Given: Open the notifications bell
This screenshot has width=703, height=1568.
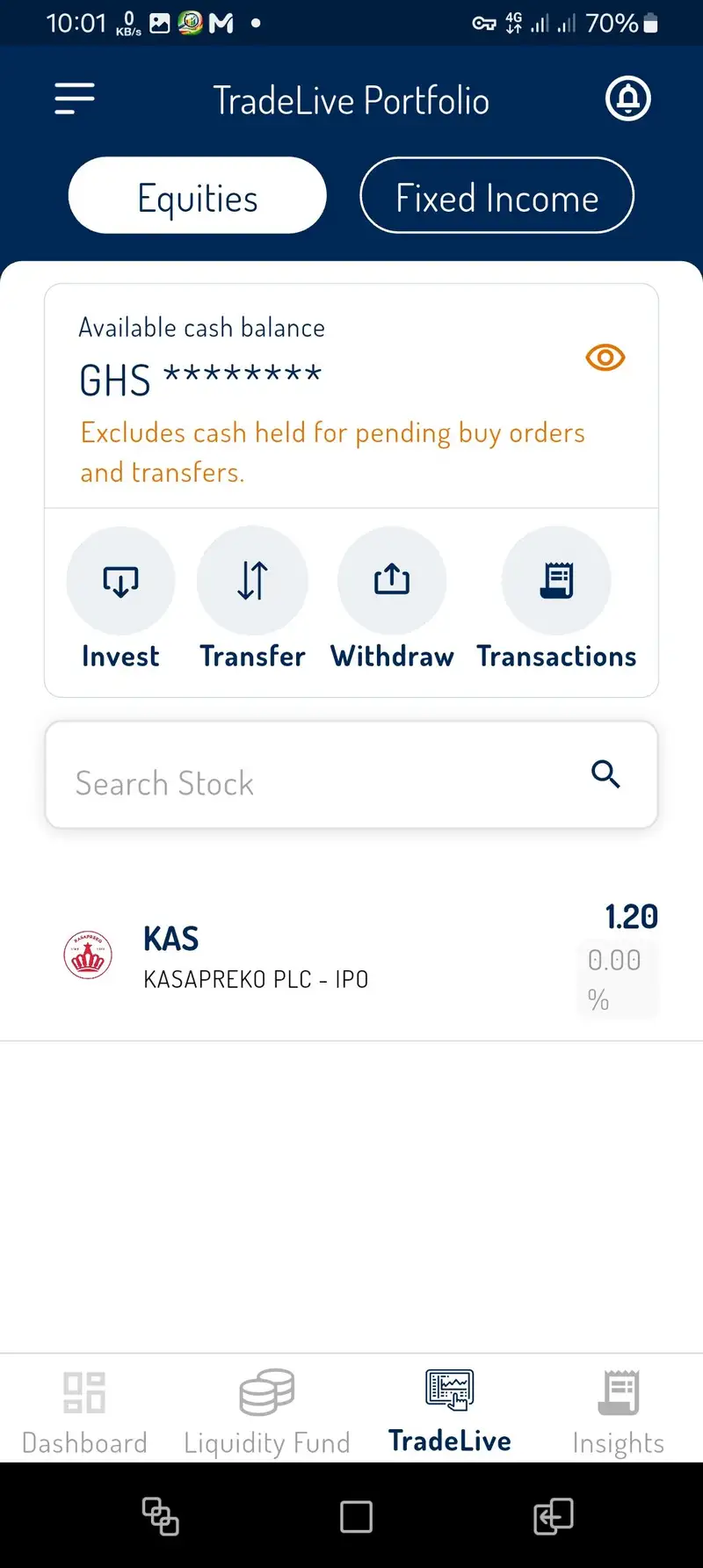Looking at the screenshot, I should coord(628,98).
